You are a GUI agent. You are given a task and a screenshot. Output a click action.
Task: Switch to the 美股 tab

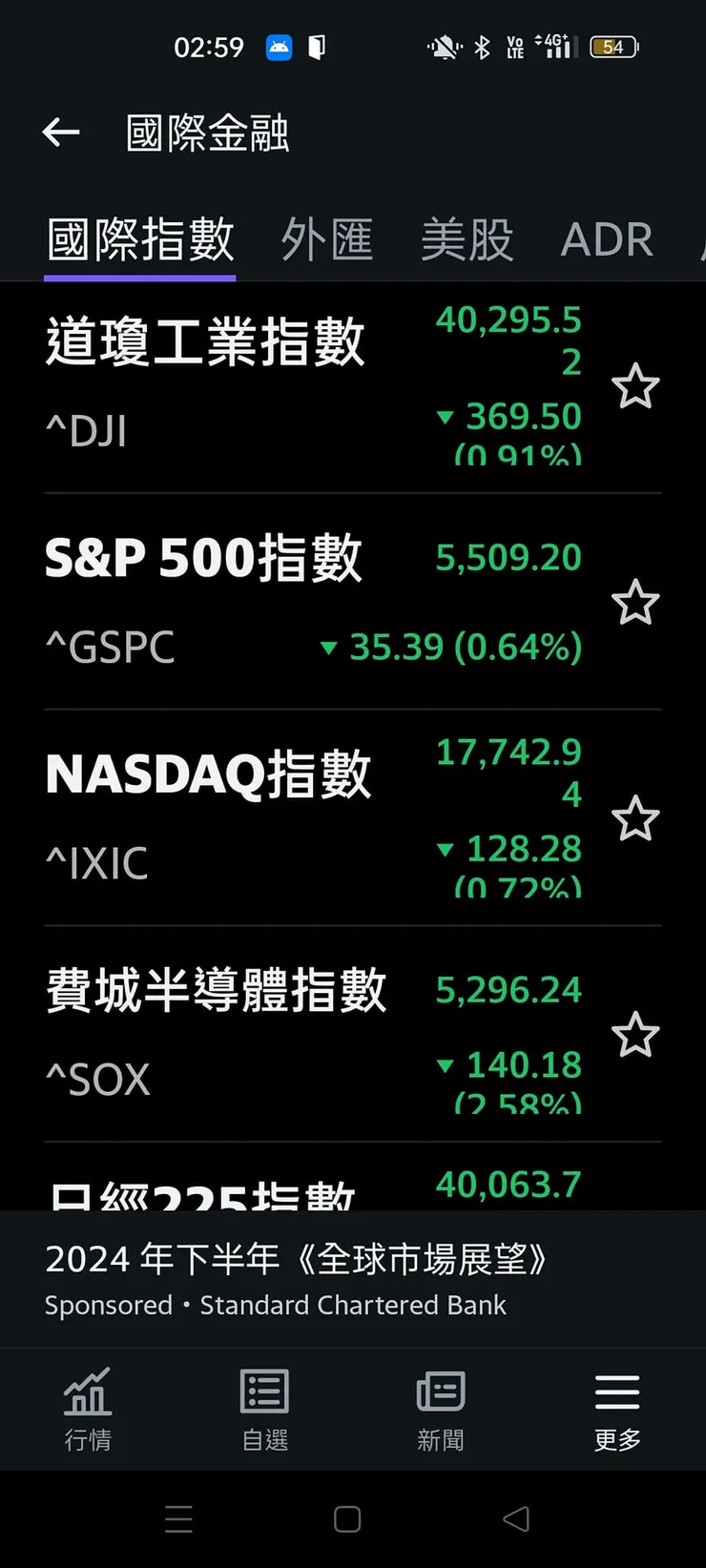[467, 239]
